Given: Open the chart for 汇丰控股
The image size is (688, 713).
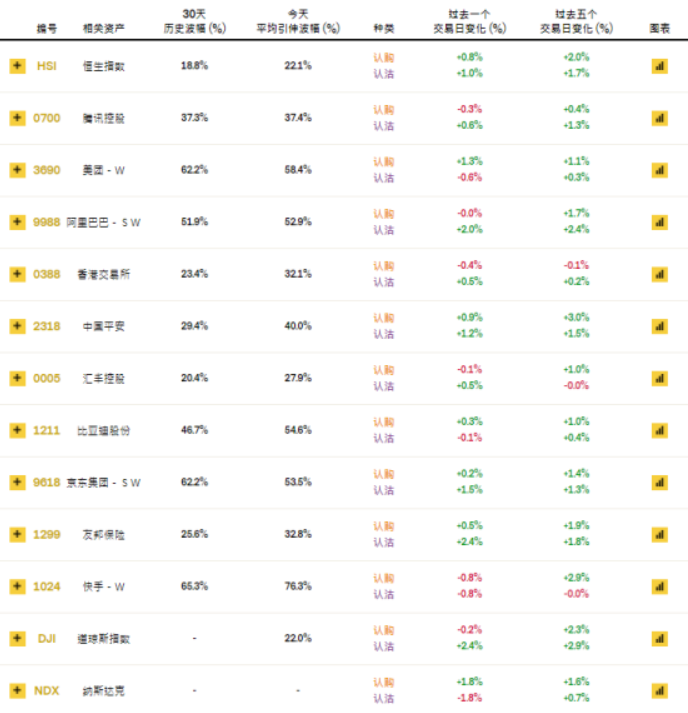Looking at the screenshot, I should [659, 378].
